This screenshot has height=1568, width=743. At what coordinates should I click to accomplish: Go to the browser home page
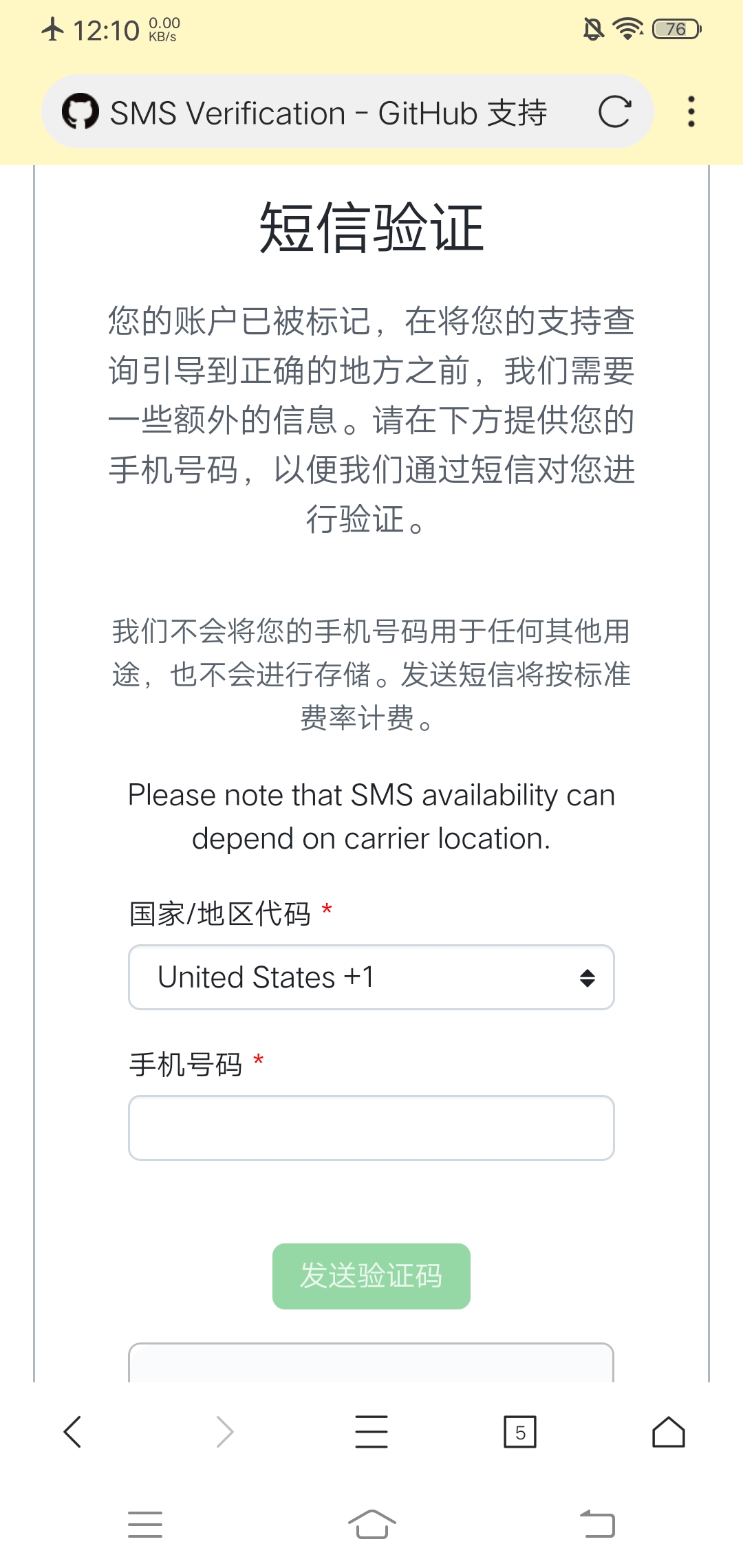(x=668, y=1433)
